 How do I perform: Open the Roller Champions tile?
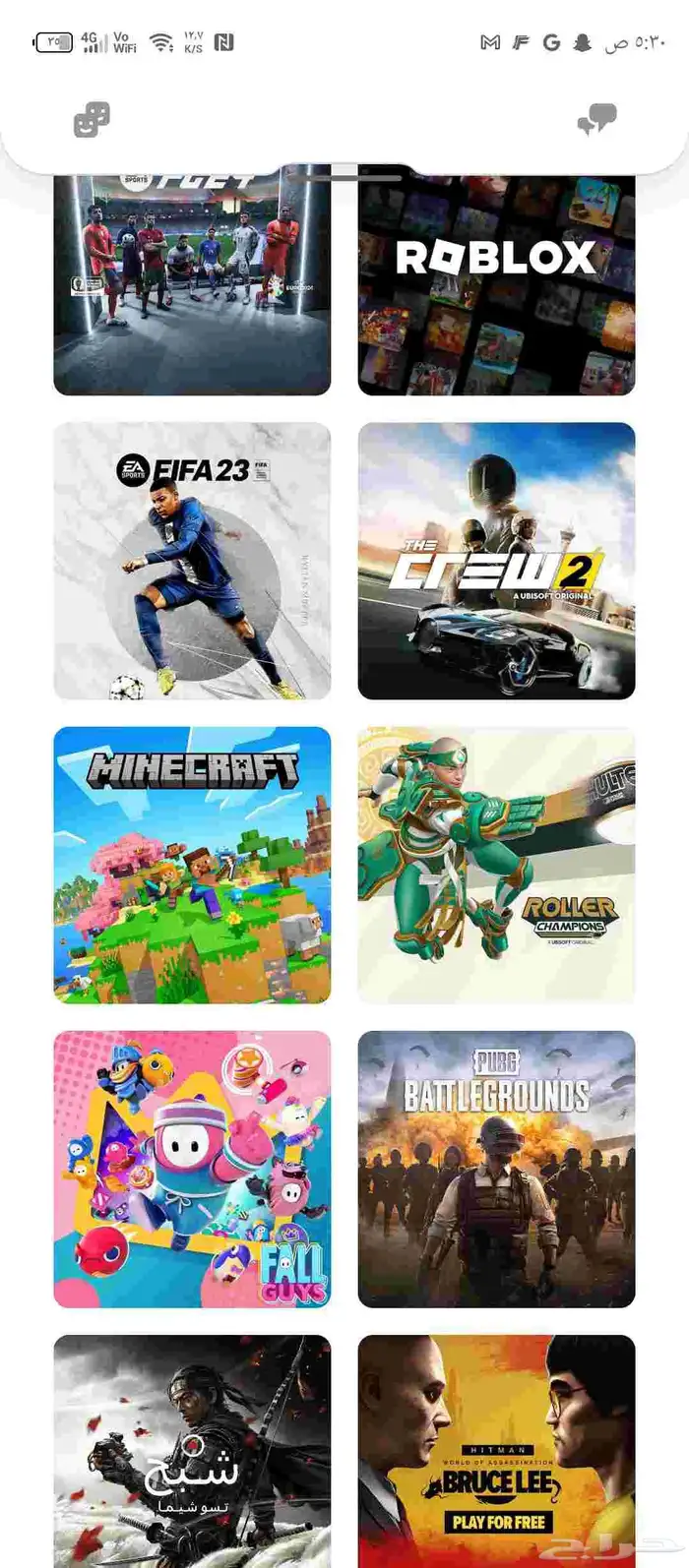pyautogui.click(x=496, y=865)
